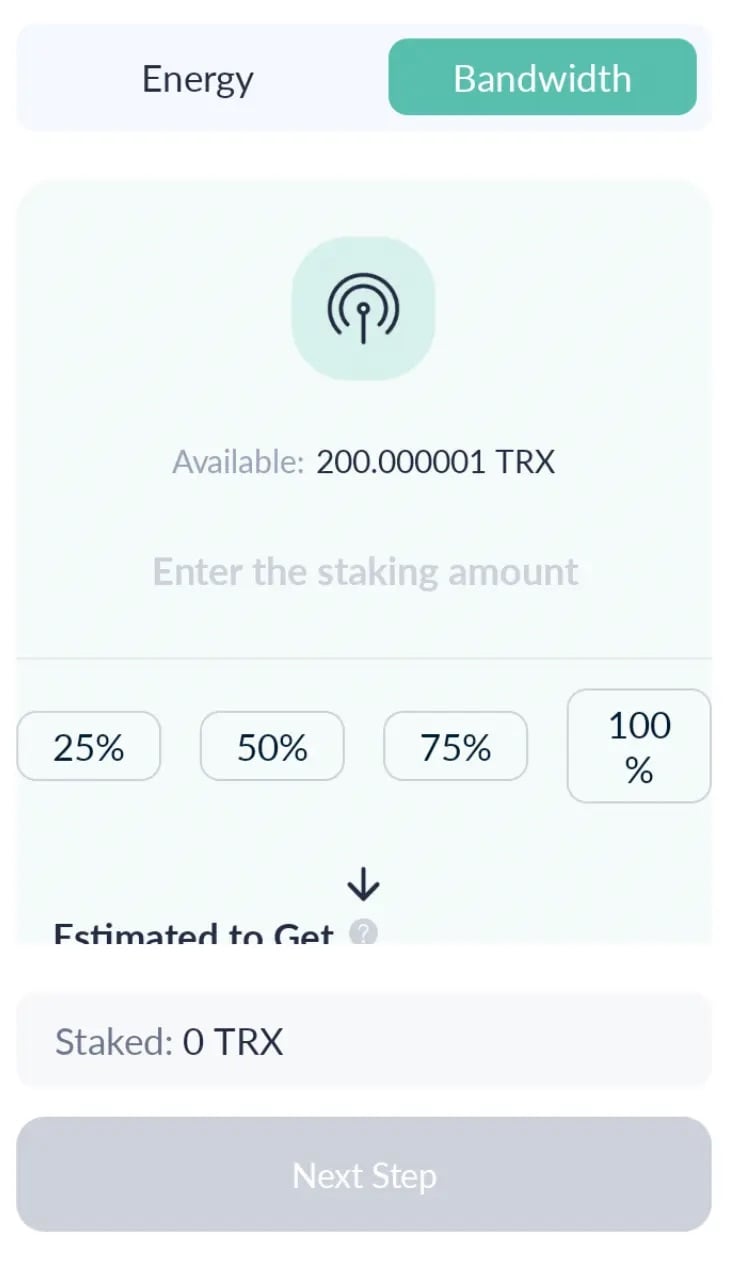
Task: Switch to the Energy tab
Action: point(198,78)
